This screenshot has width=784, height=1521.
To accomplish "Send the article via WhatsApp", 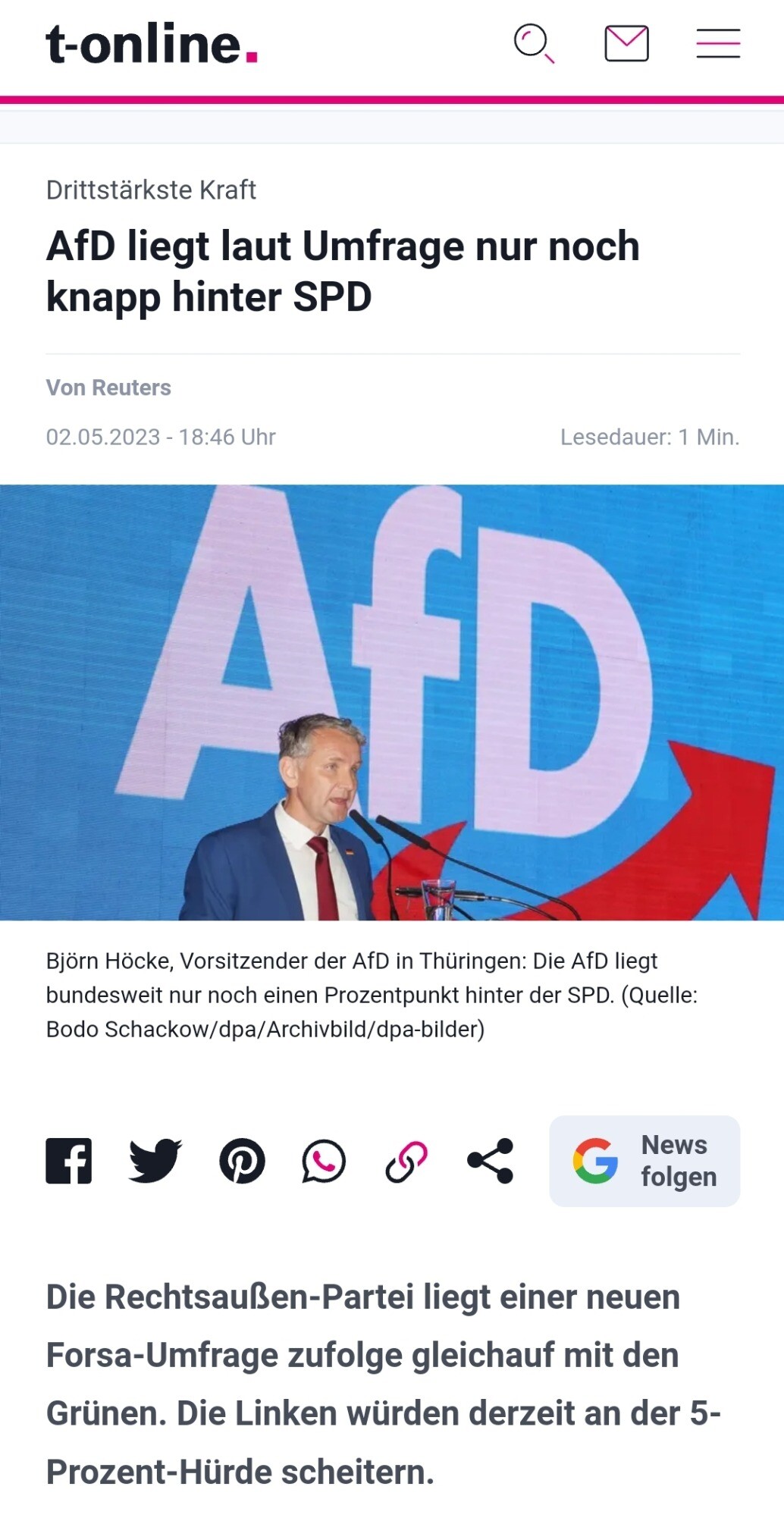I will tap(324, 1161).
